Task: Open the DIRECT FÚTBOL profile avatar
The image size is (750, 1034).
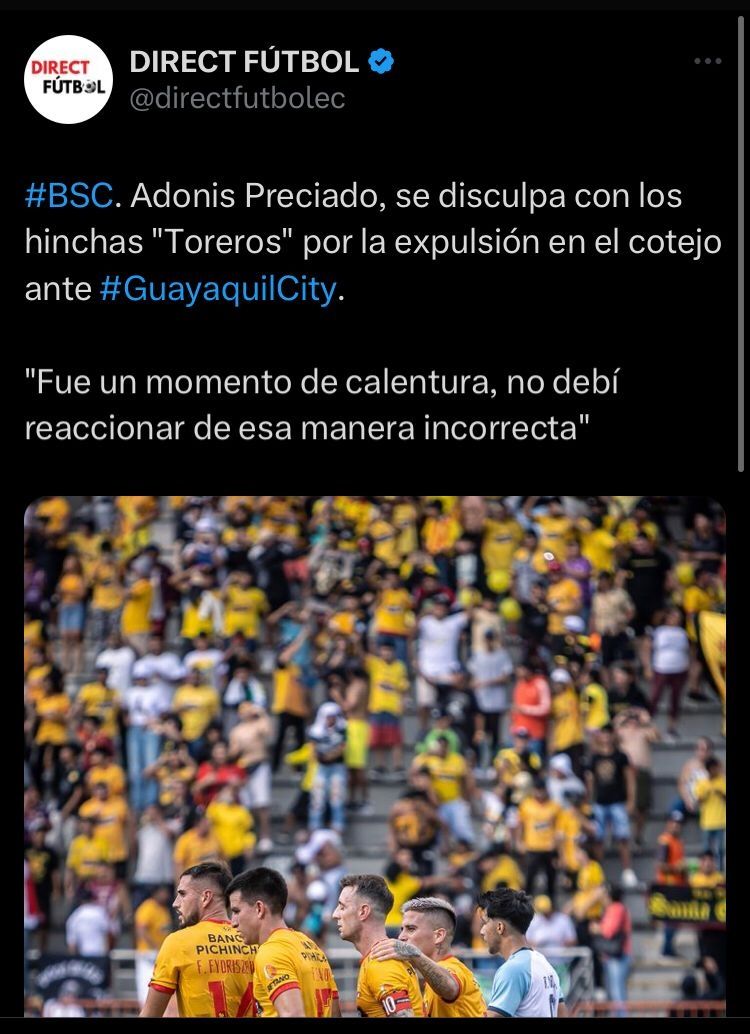Action: click(x=68, y=80)
